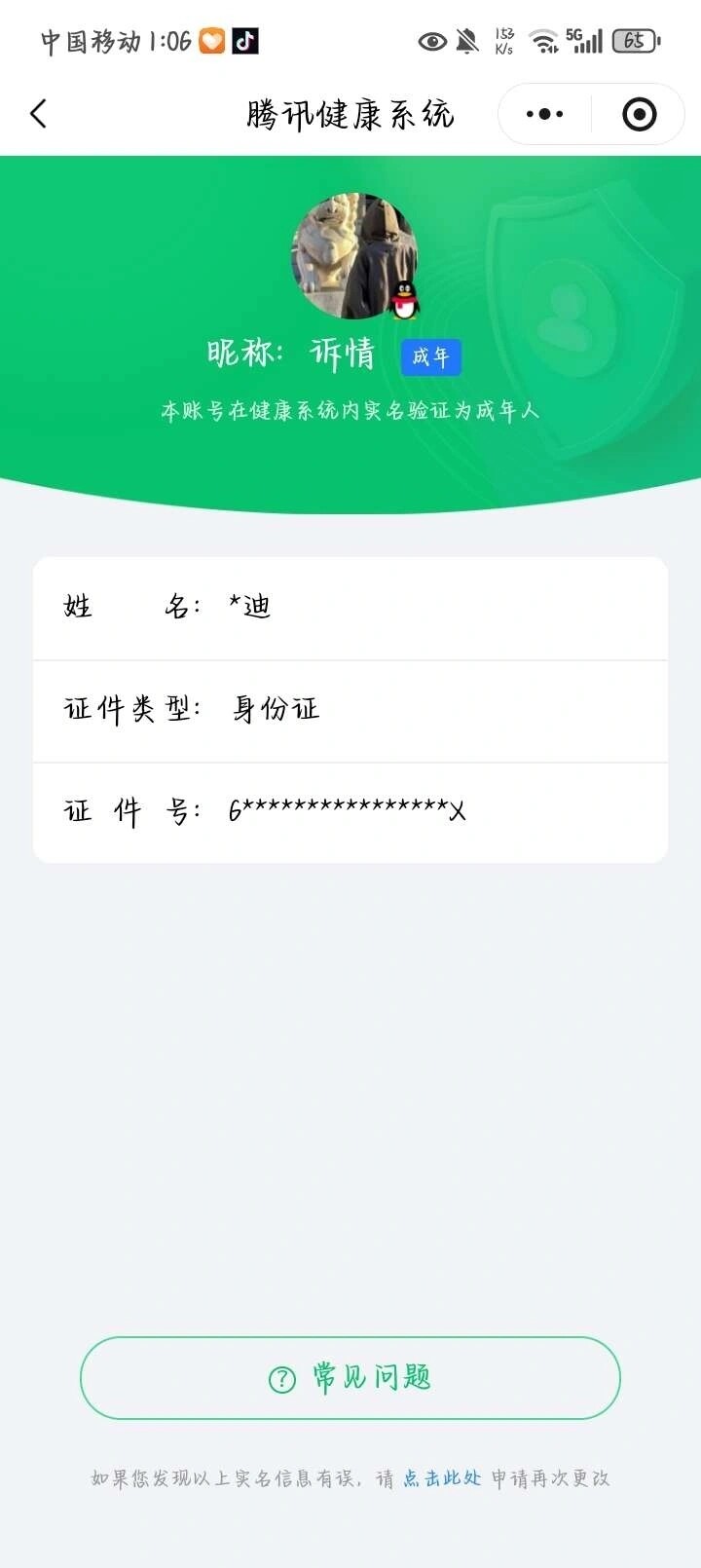The image size is (701, 1568).
Task: Select the masked ID number field
Action: [350, 811]
